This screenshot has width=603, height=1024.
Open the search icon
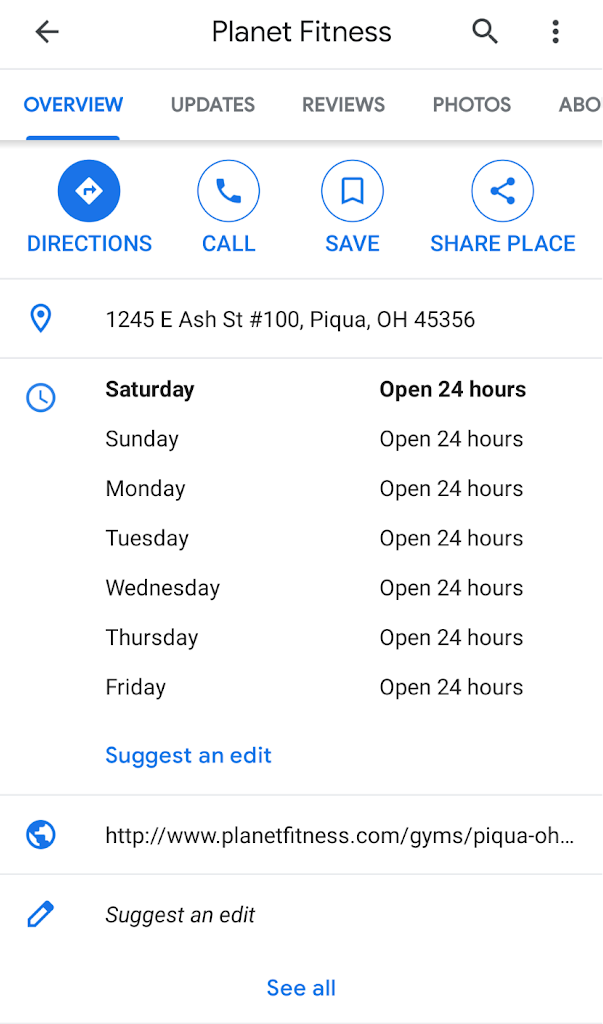485,32
